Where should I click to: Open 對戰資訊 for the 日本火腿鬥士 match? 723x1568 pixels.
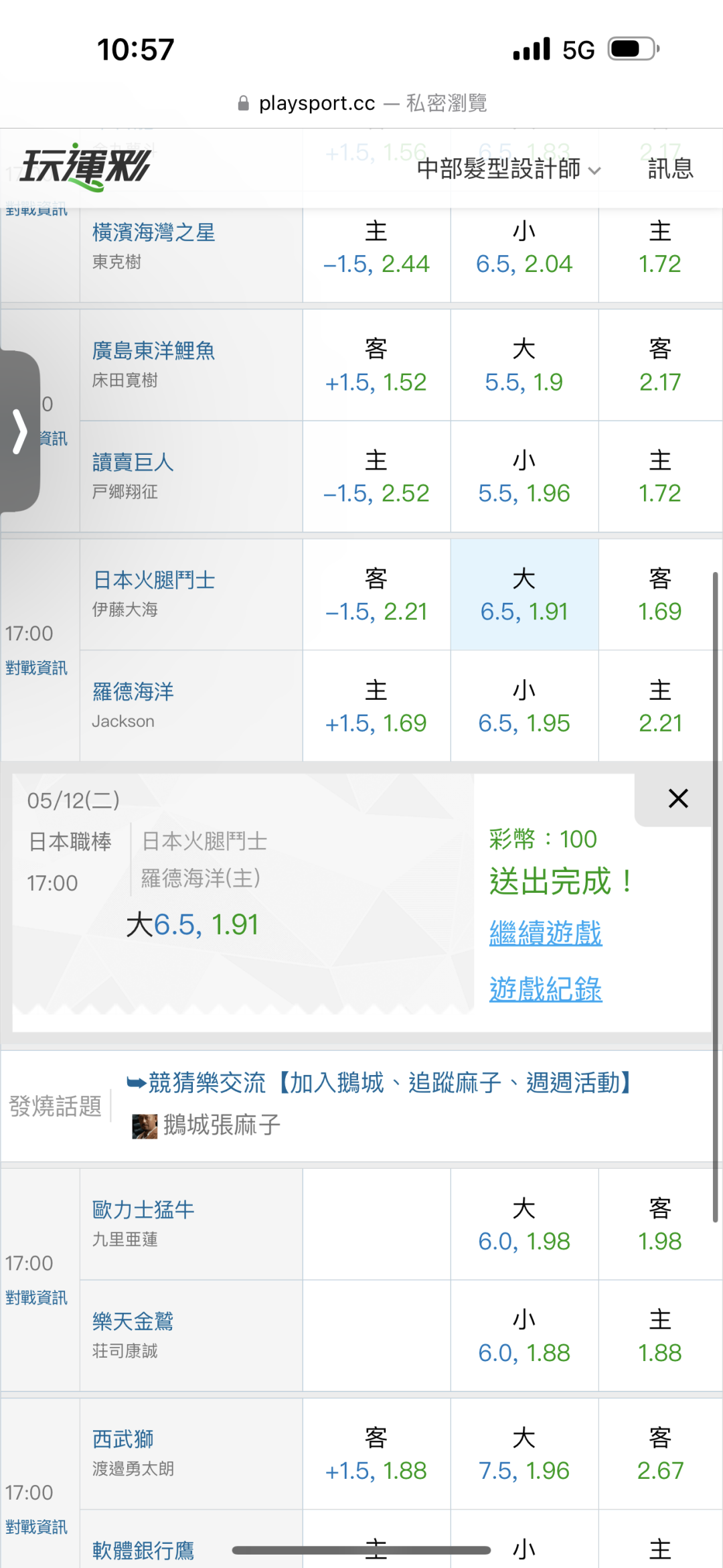(36, 668)
